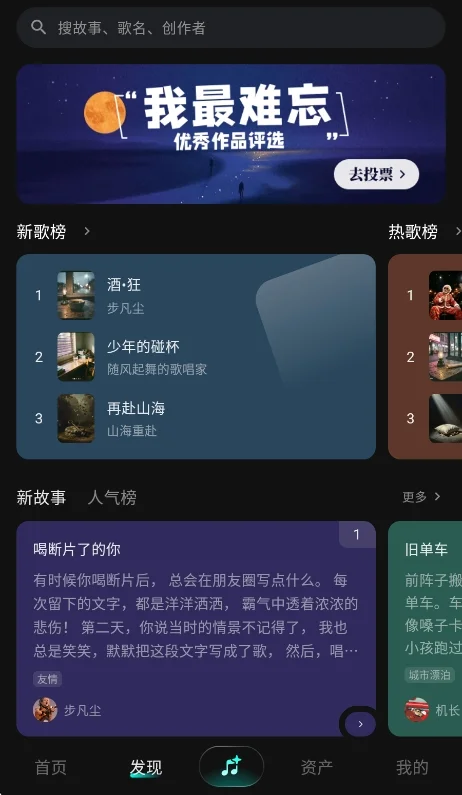The width and height of the screenshot is (462, 795).
Task: Open the search box for stories and songs
Action: point(231,27)
